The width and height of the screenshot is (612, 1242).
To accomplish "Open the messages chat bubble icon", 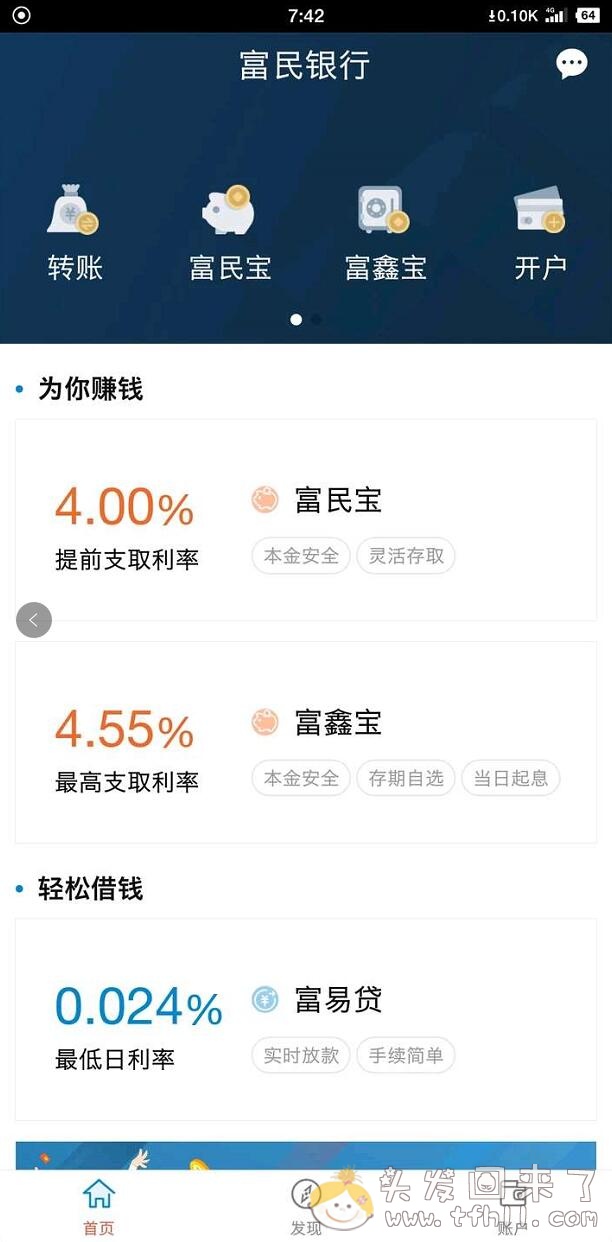I will point(572,64).
